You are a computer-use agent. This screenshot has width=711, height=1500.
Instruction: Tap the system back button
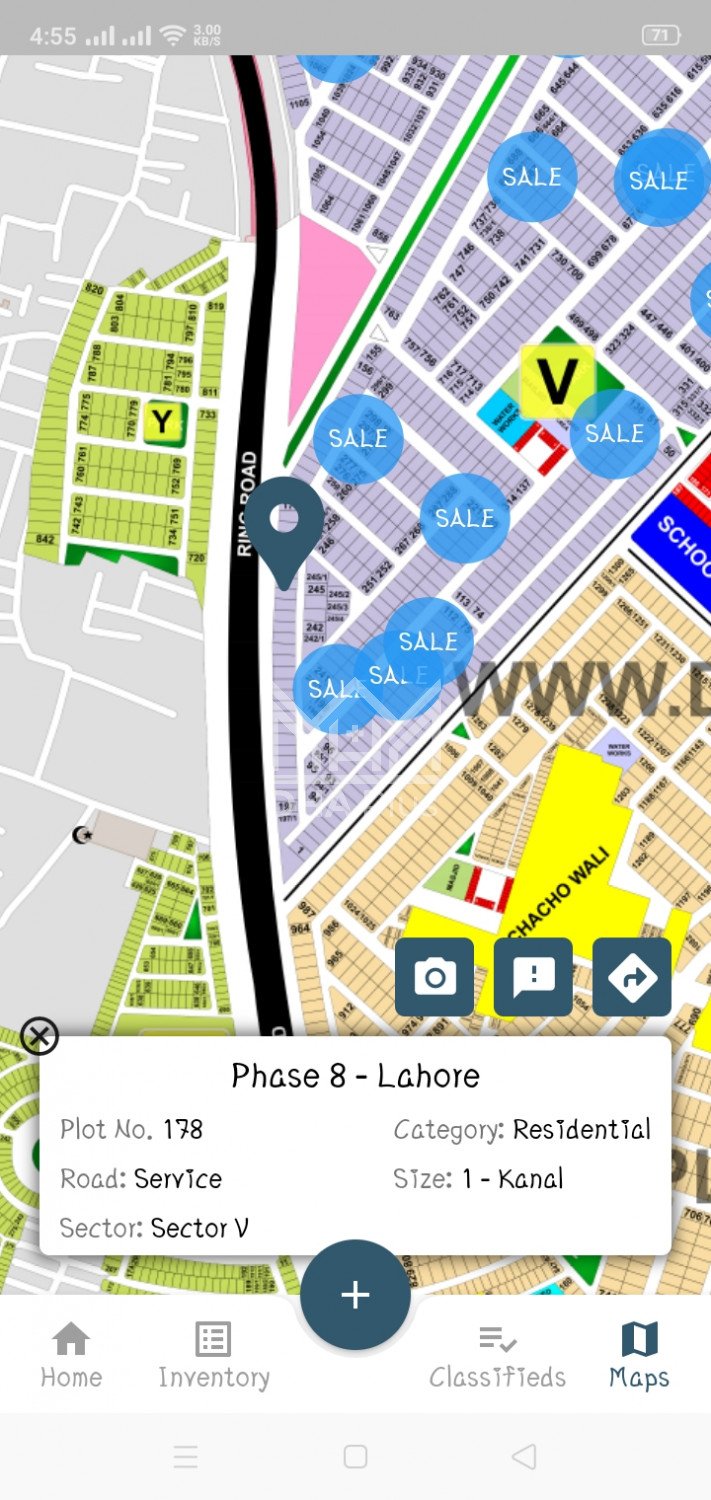pyautogui.click(x=523, y=1456)
